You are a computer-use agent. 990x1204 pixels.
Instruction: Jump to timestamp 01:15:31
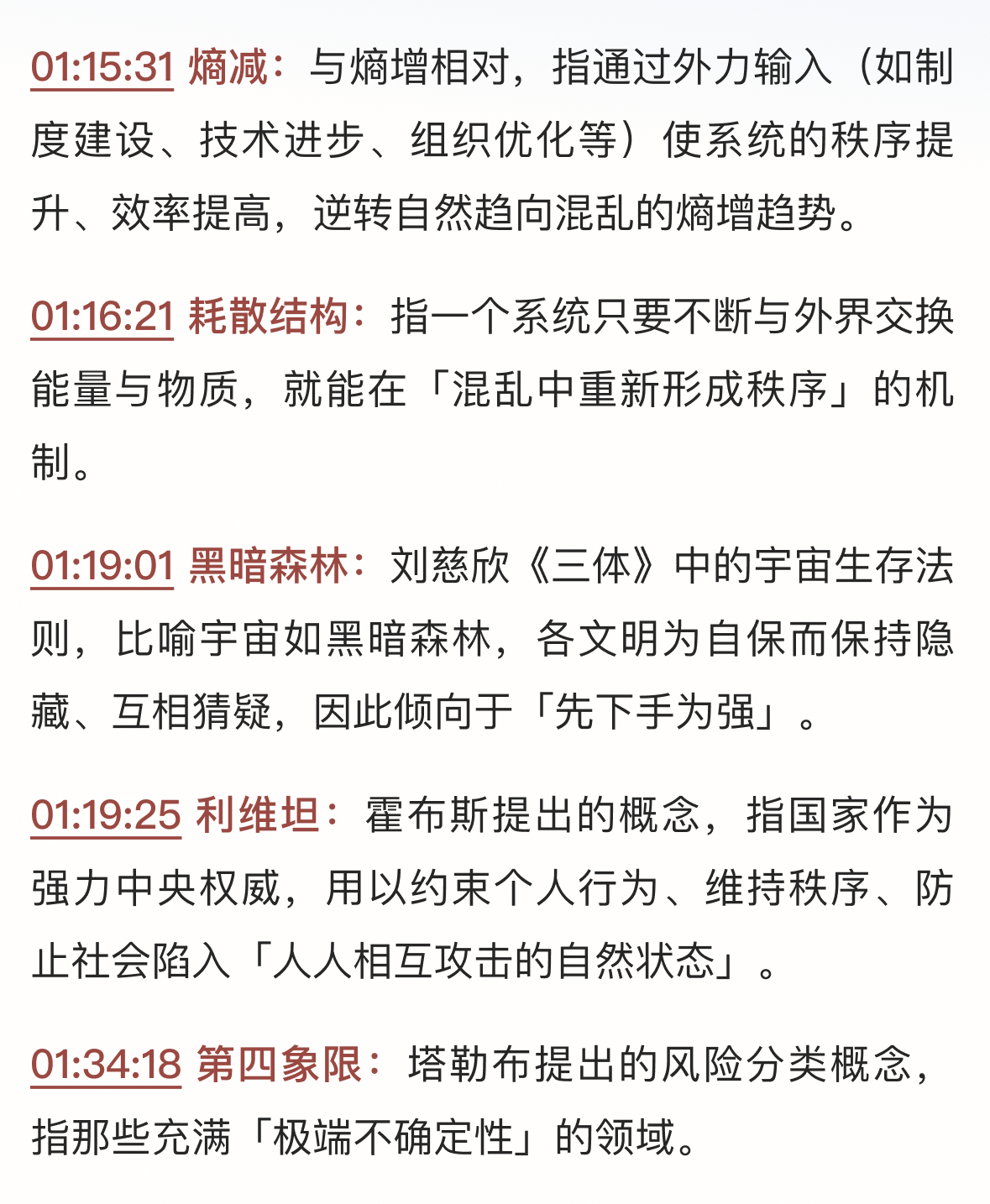(x=102, y=67)
